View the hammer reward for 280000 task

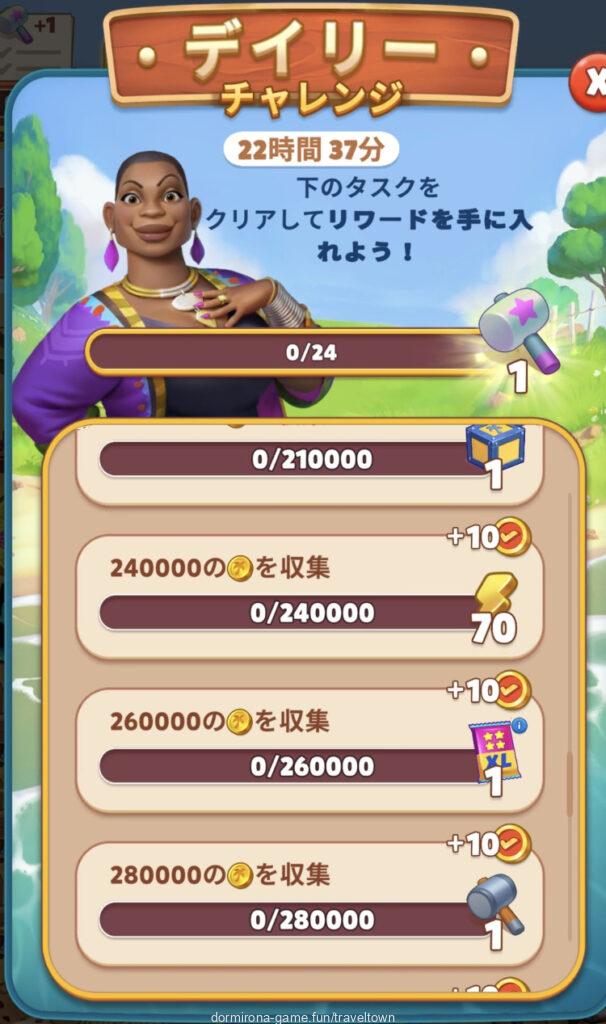(x=495, y=905)
